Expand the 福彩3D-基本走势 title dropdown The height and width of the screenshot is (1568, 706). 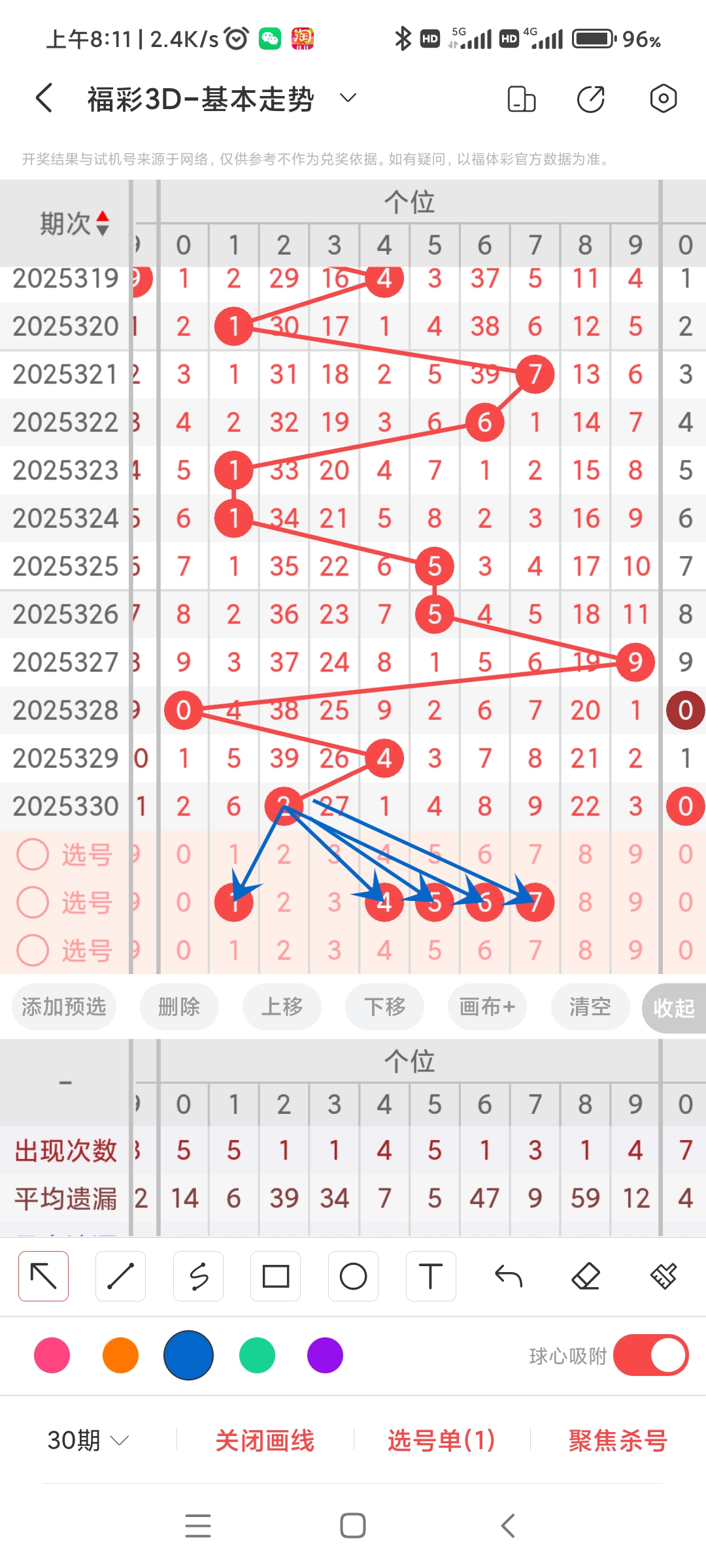[347, 98]
